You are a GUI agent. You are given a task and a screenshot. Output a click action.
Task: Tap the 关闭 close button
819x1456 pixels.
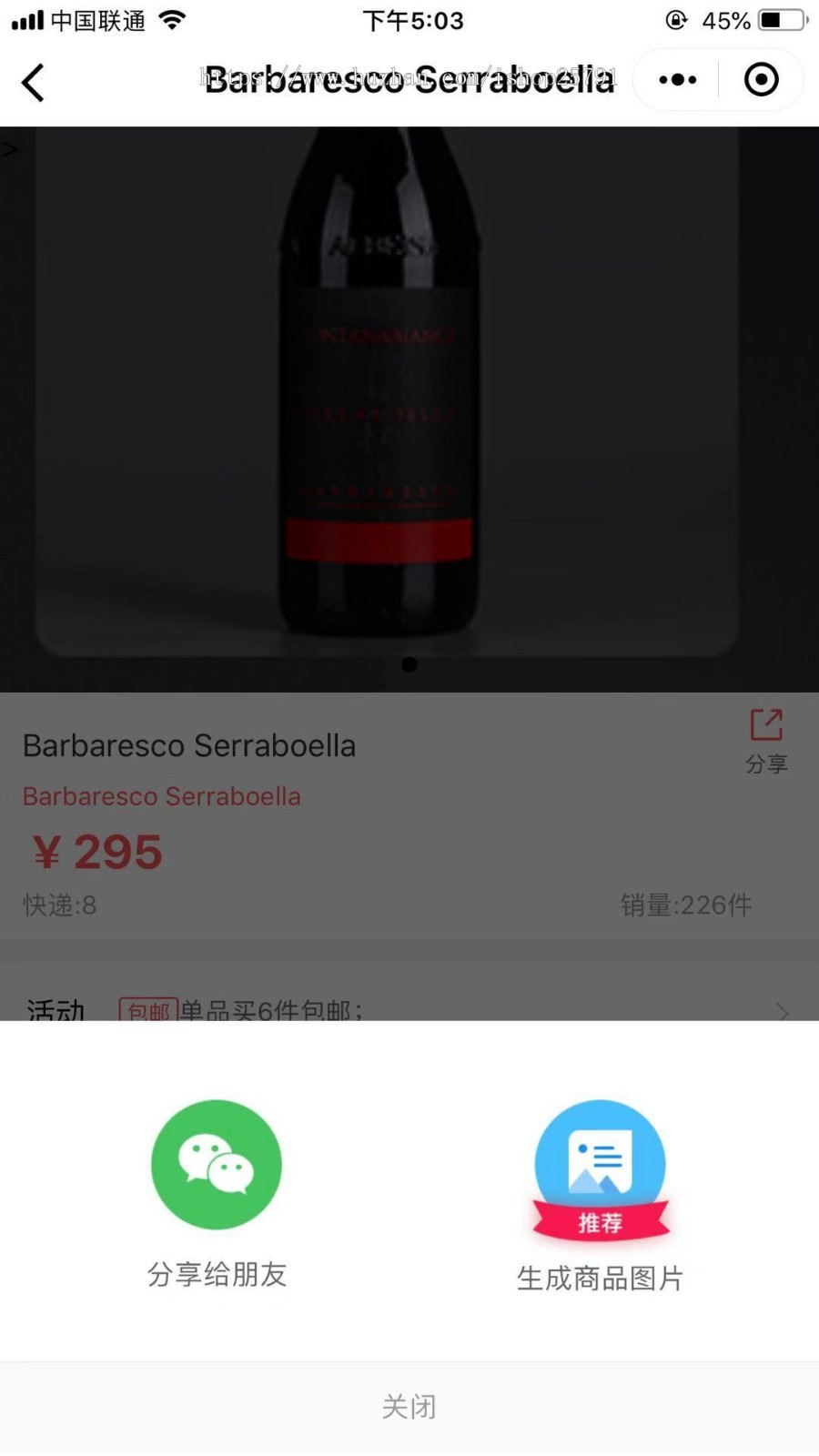[x=409, y=1406]
